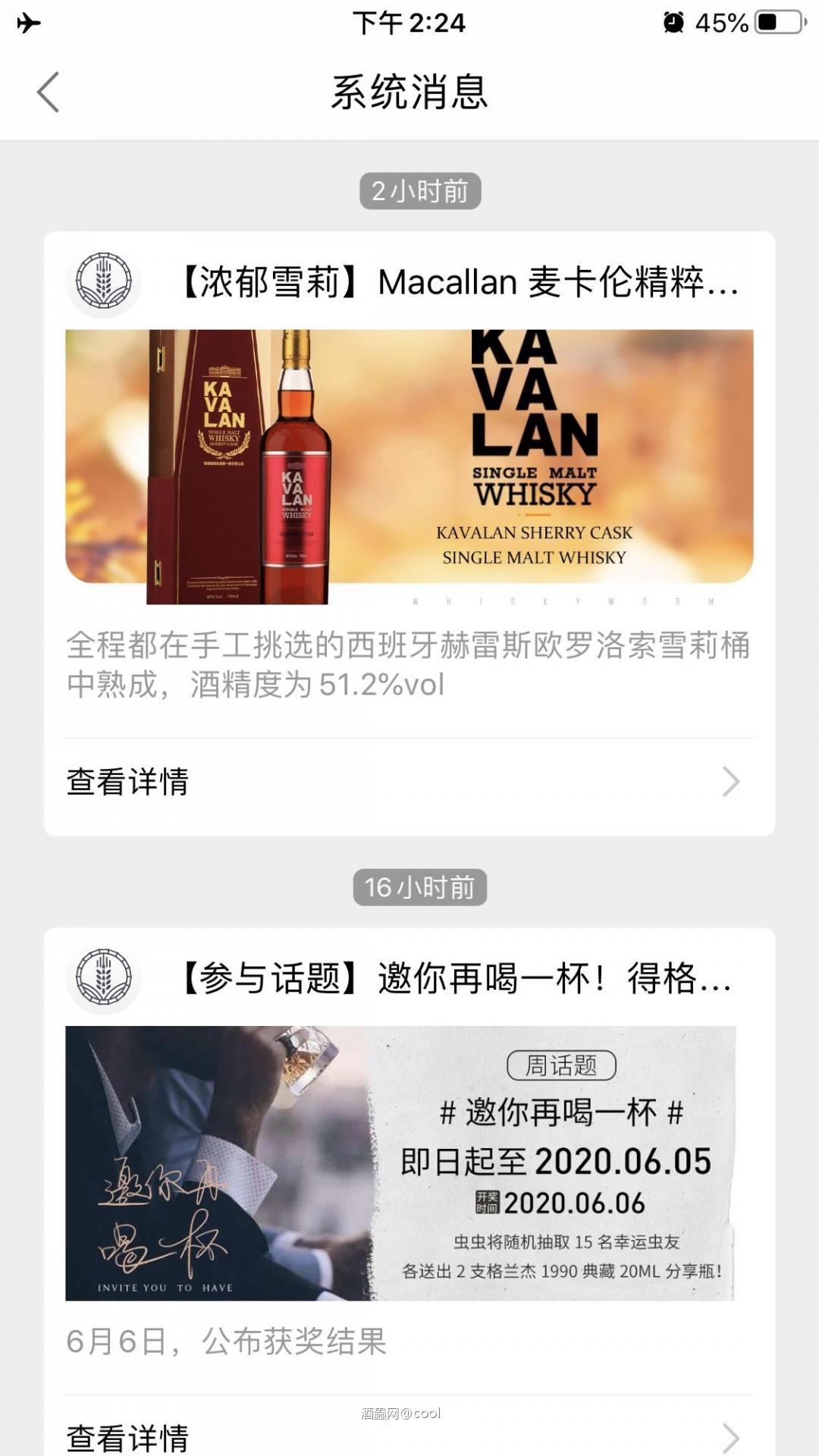Expand the 【参与话题】 message card
Image resolution: width=819 pixels, height=1456 pixels.
(x=455, y=982)
